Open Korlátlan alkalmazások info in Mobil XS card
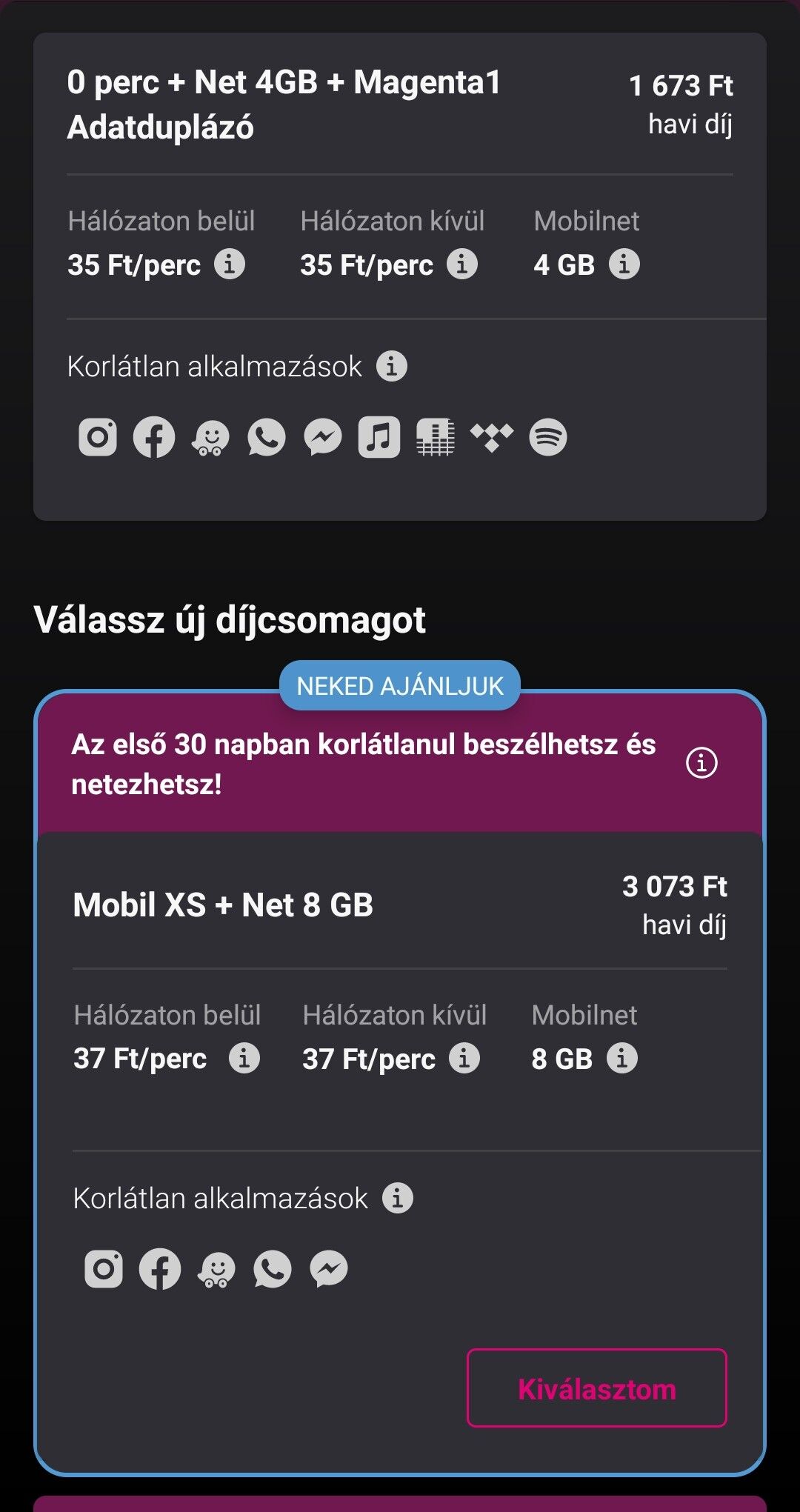Screen dimensions: 800x1512 click(x=398, y=1198)
